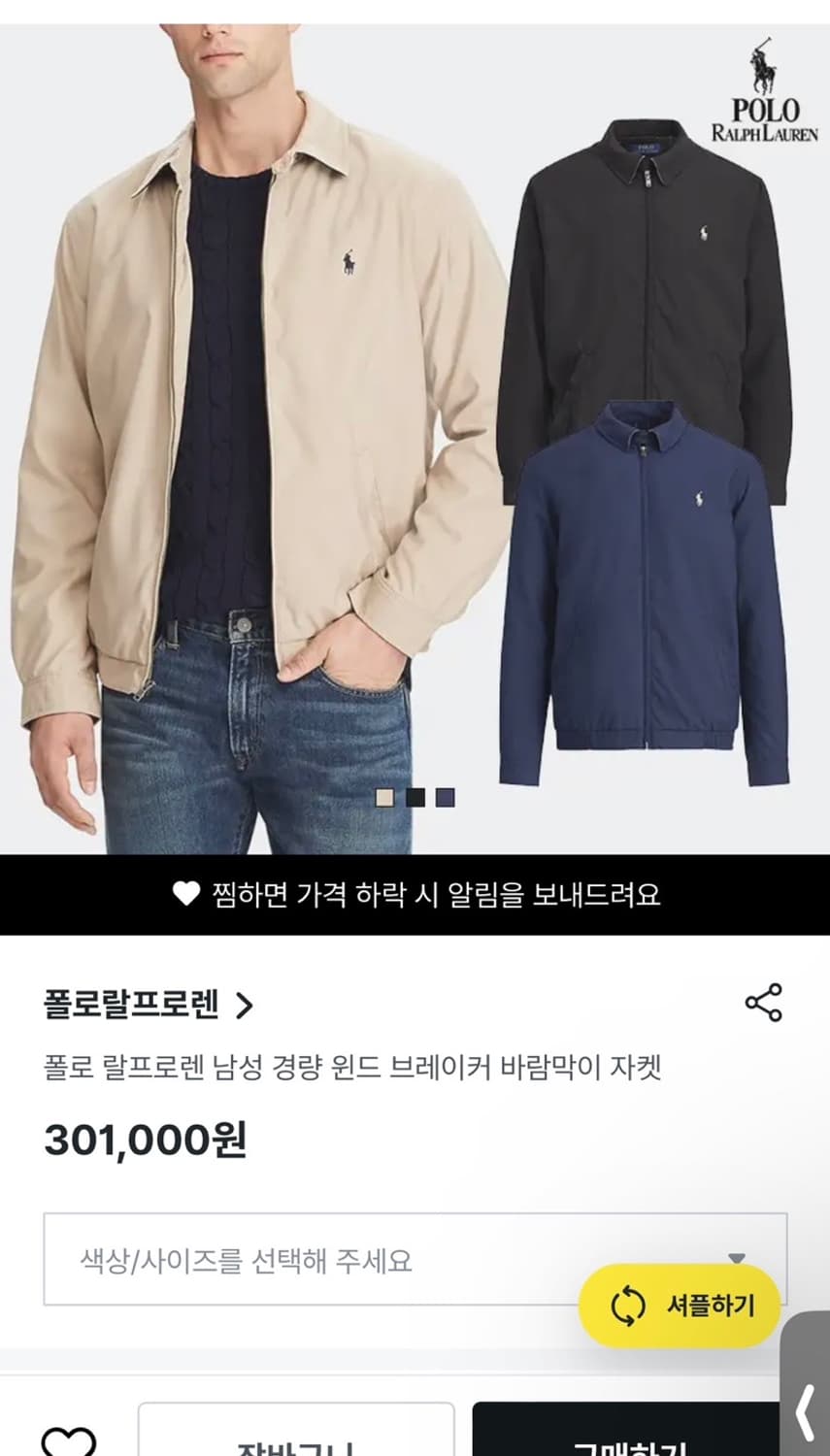Select the black color swatch
Viewport: 830px width, 1456px height.
click(415, 798)
